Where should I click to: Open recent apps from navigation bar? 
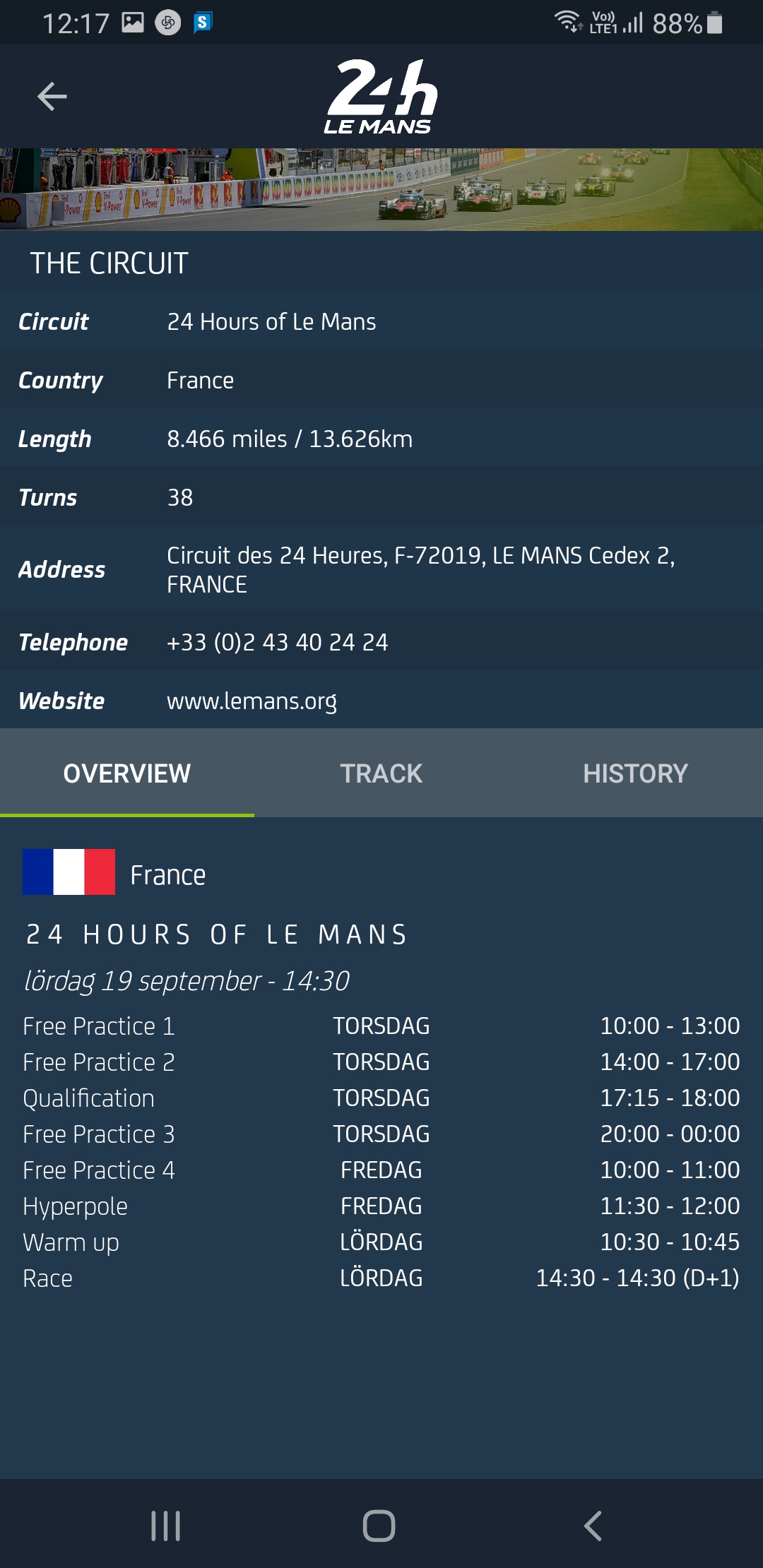[166, 1526]
